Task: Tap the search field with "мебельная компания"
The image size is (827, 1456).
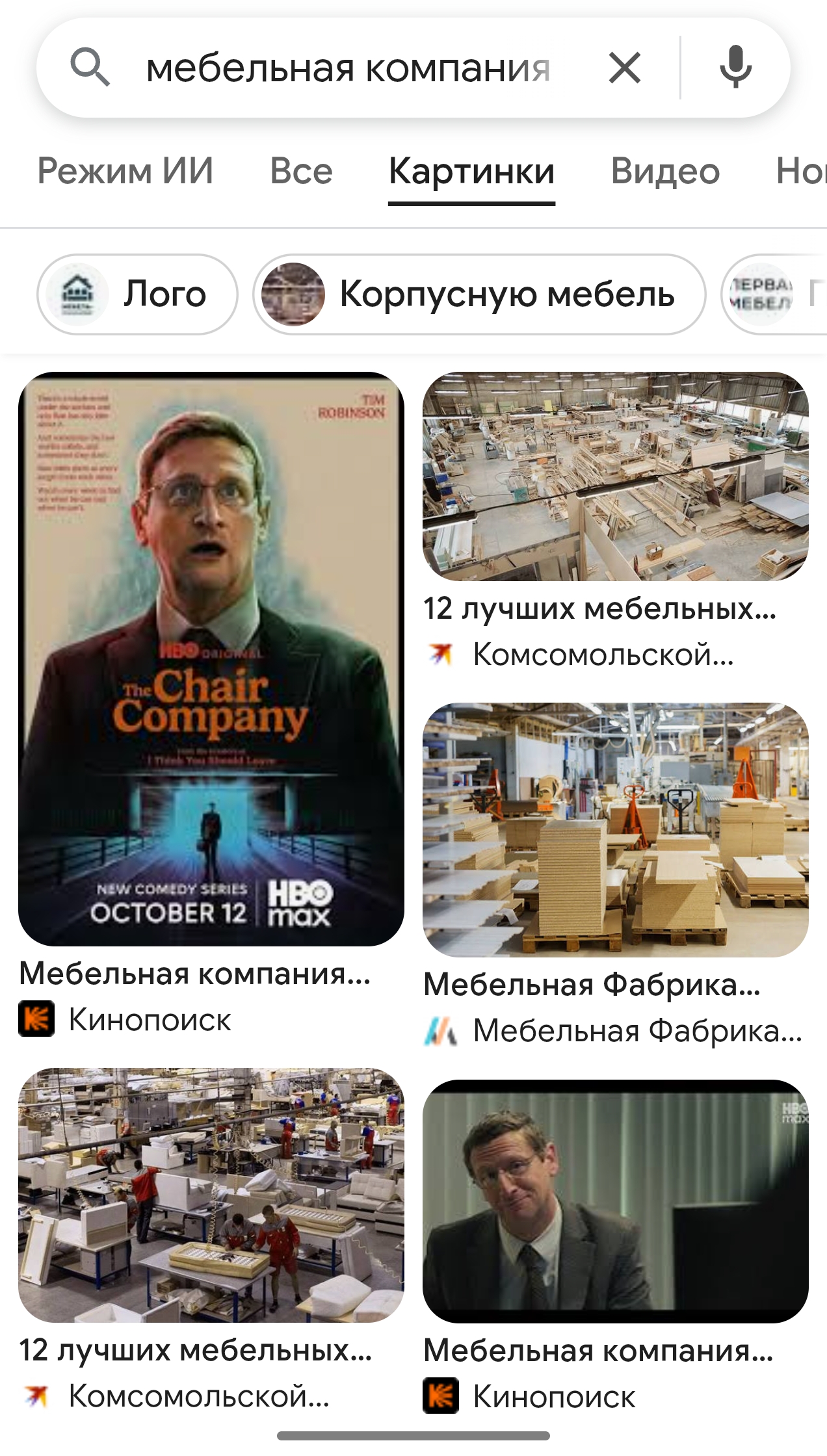Action: [348, 68]
